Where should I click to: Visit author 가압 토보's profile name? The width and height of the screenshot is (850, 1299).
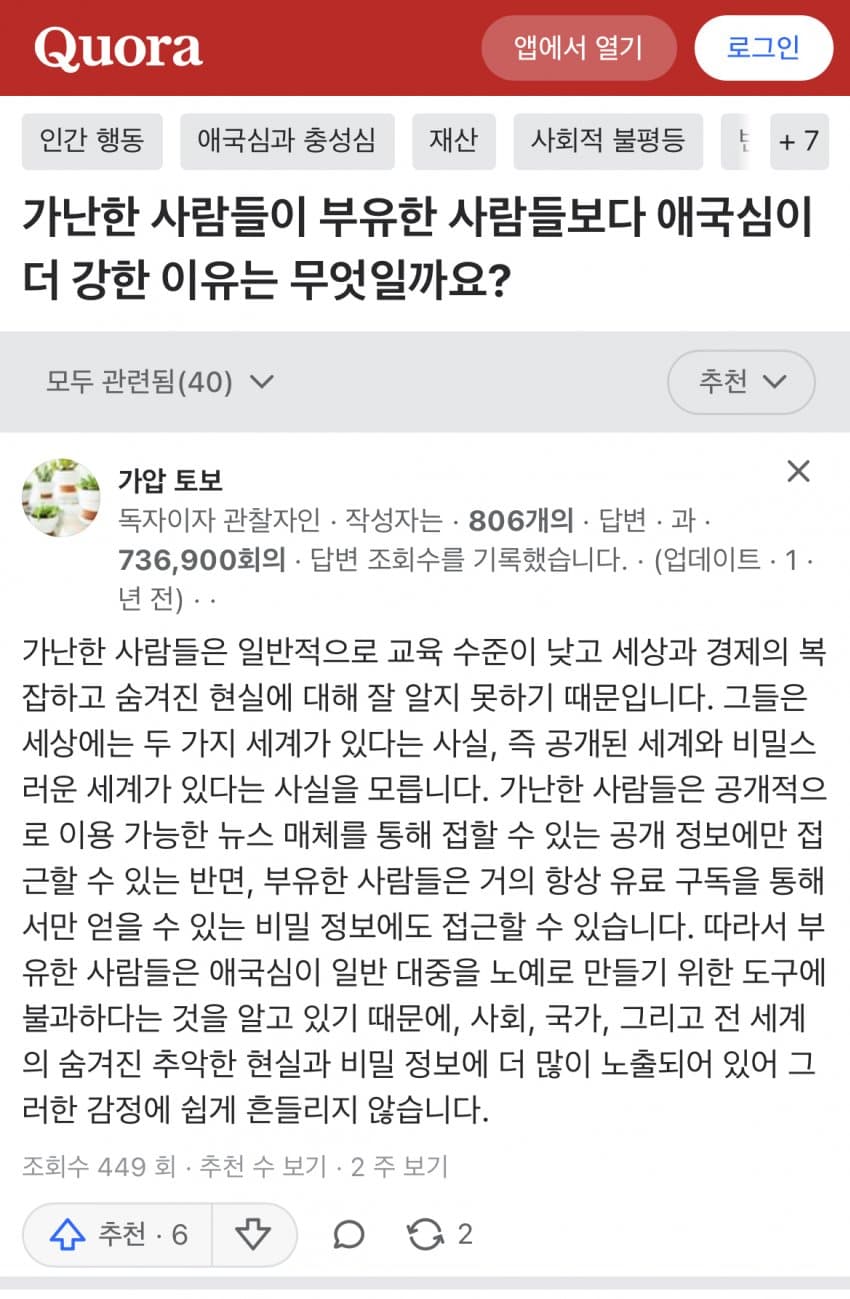(x=170, y=479)
